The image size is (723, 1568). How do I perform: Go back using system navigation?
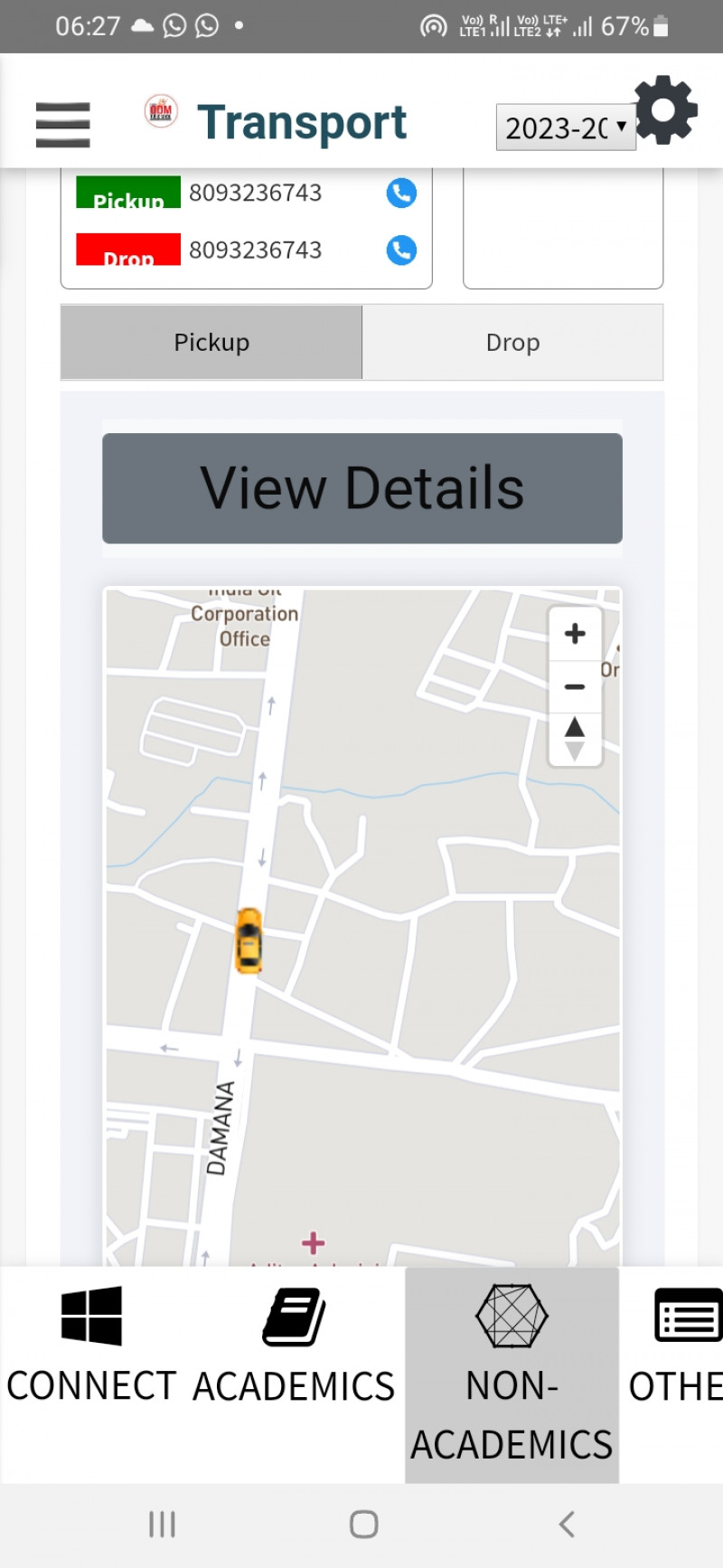pos(567,1525)
